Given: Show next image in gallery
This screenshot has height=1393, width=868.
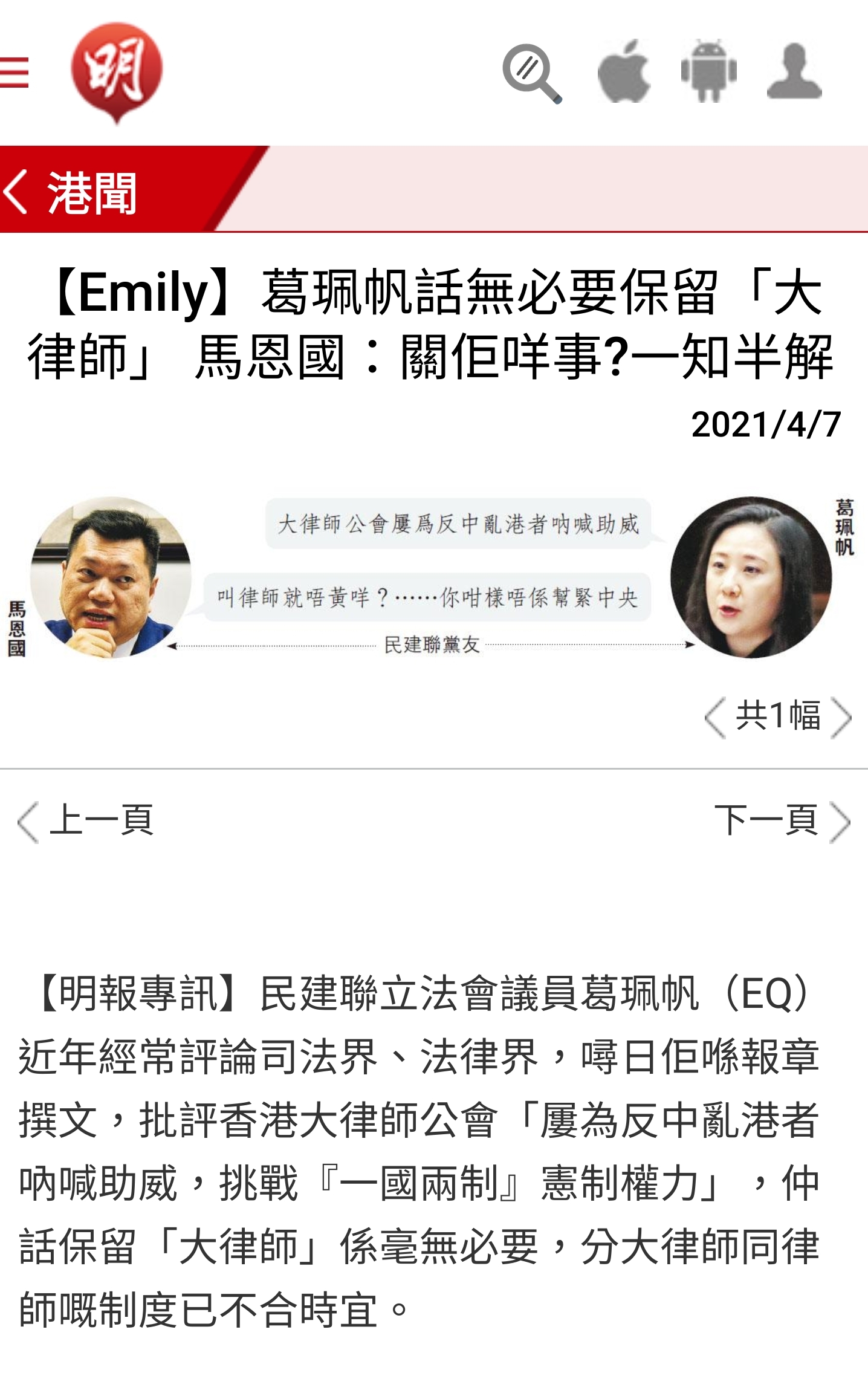Looking at the screenshot, I should 841,718.
